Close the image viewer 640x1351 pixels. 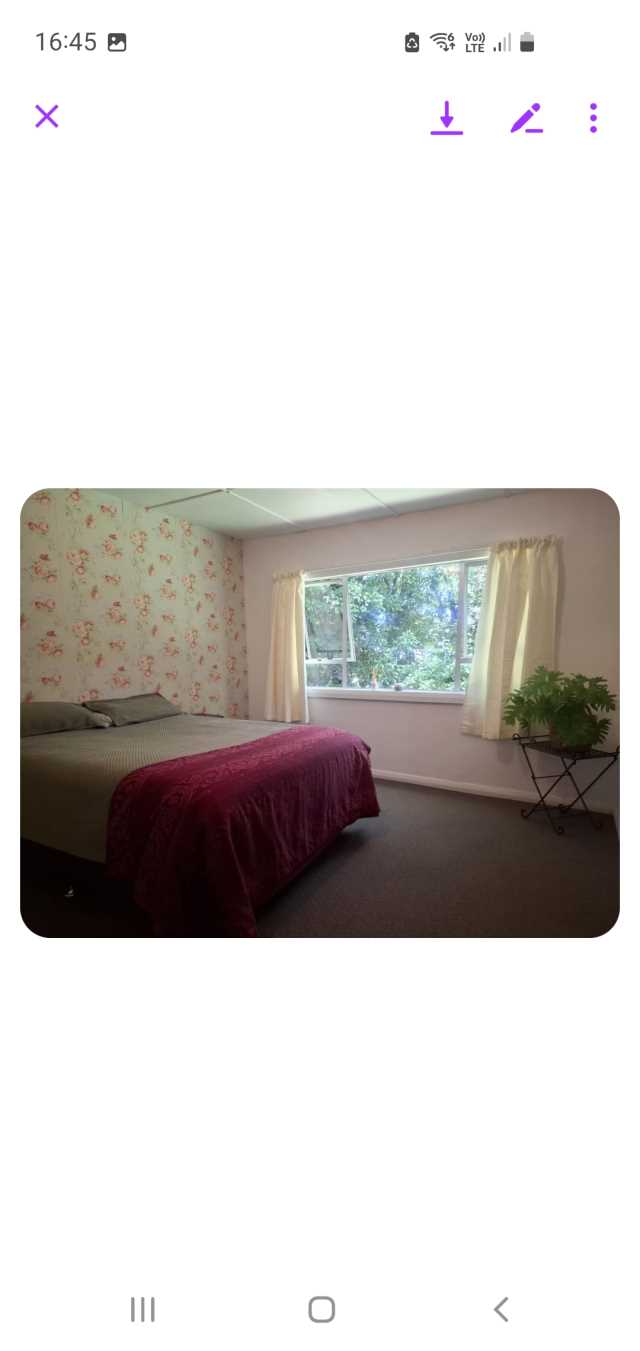[47, 117]
